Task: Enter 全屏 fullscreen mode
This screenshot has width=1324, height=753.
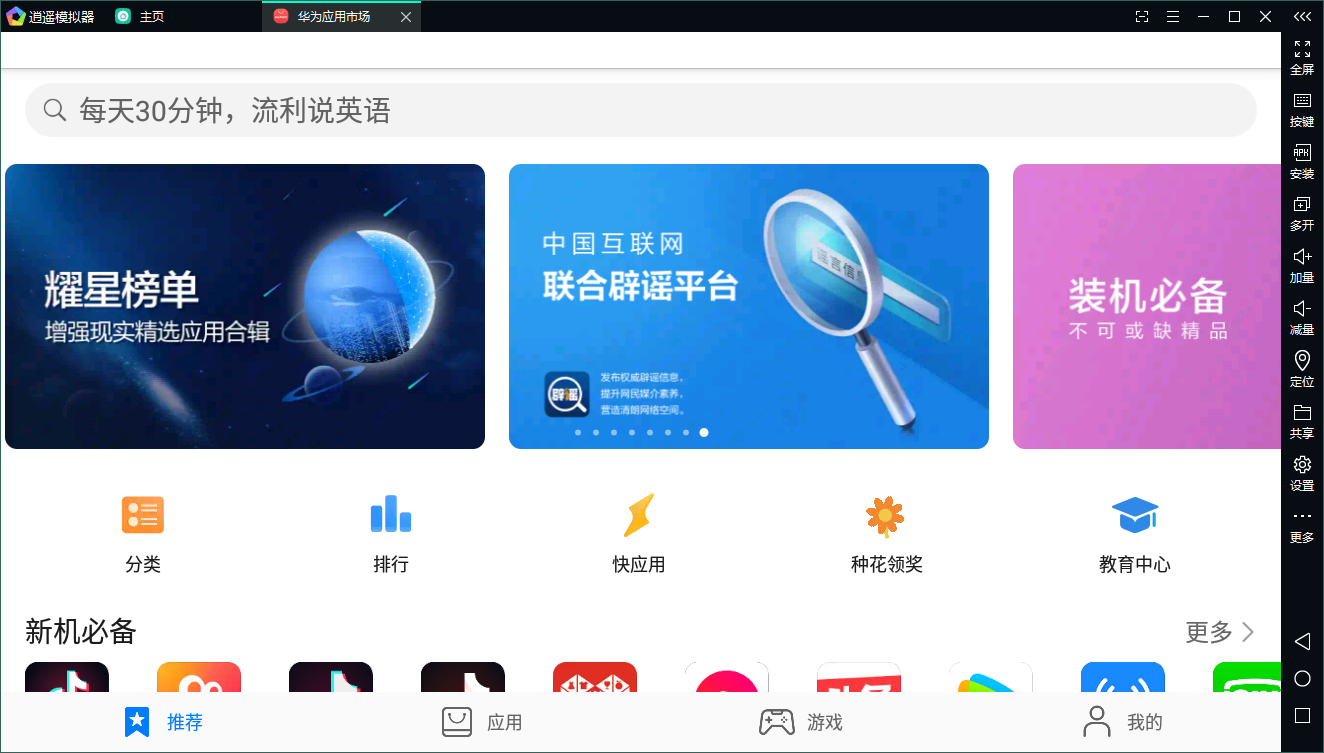Action: tap(1302, 58)
